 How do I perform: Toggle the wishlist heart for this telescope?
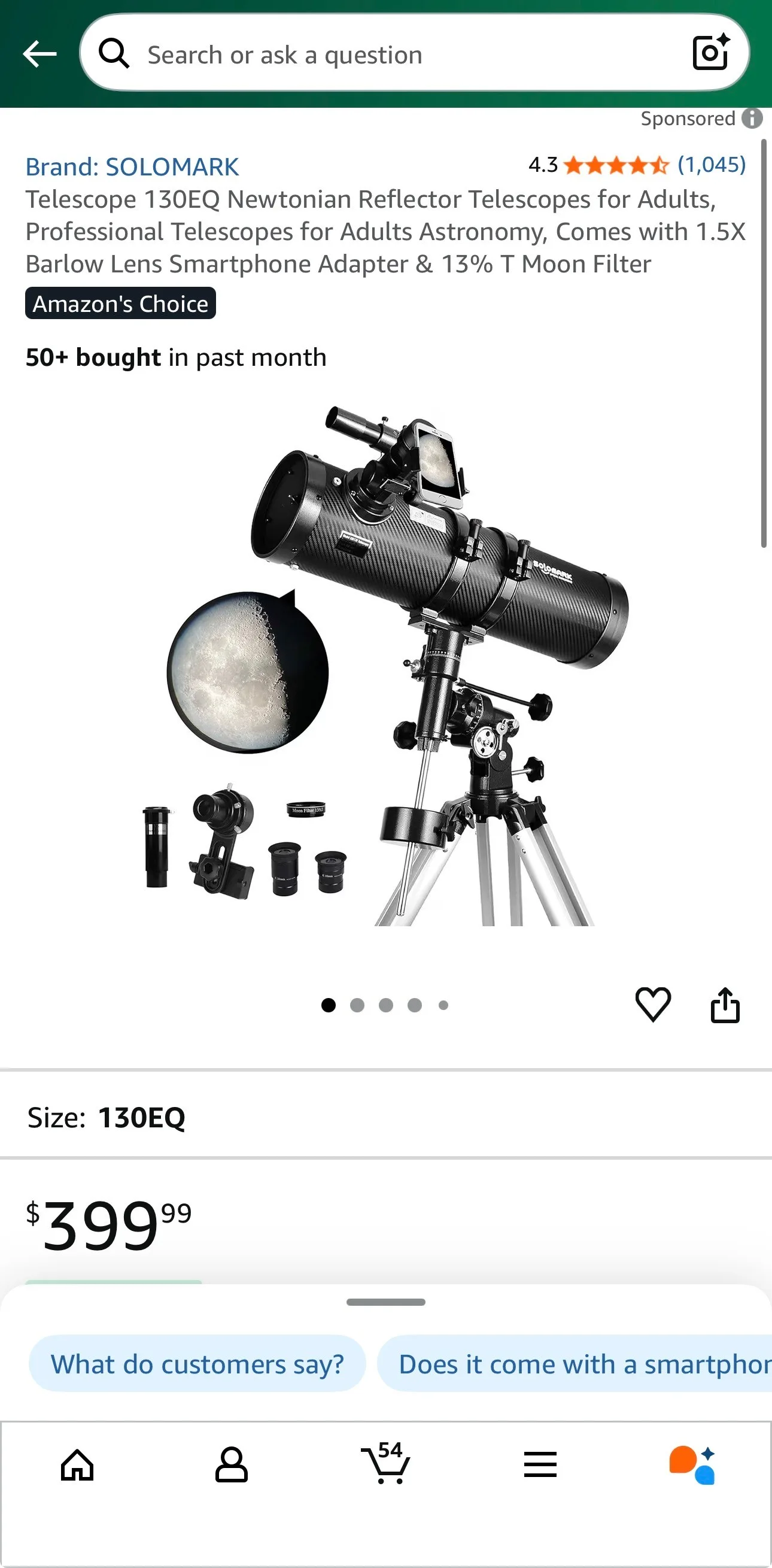[x=652, y=1006]
